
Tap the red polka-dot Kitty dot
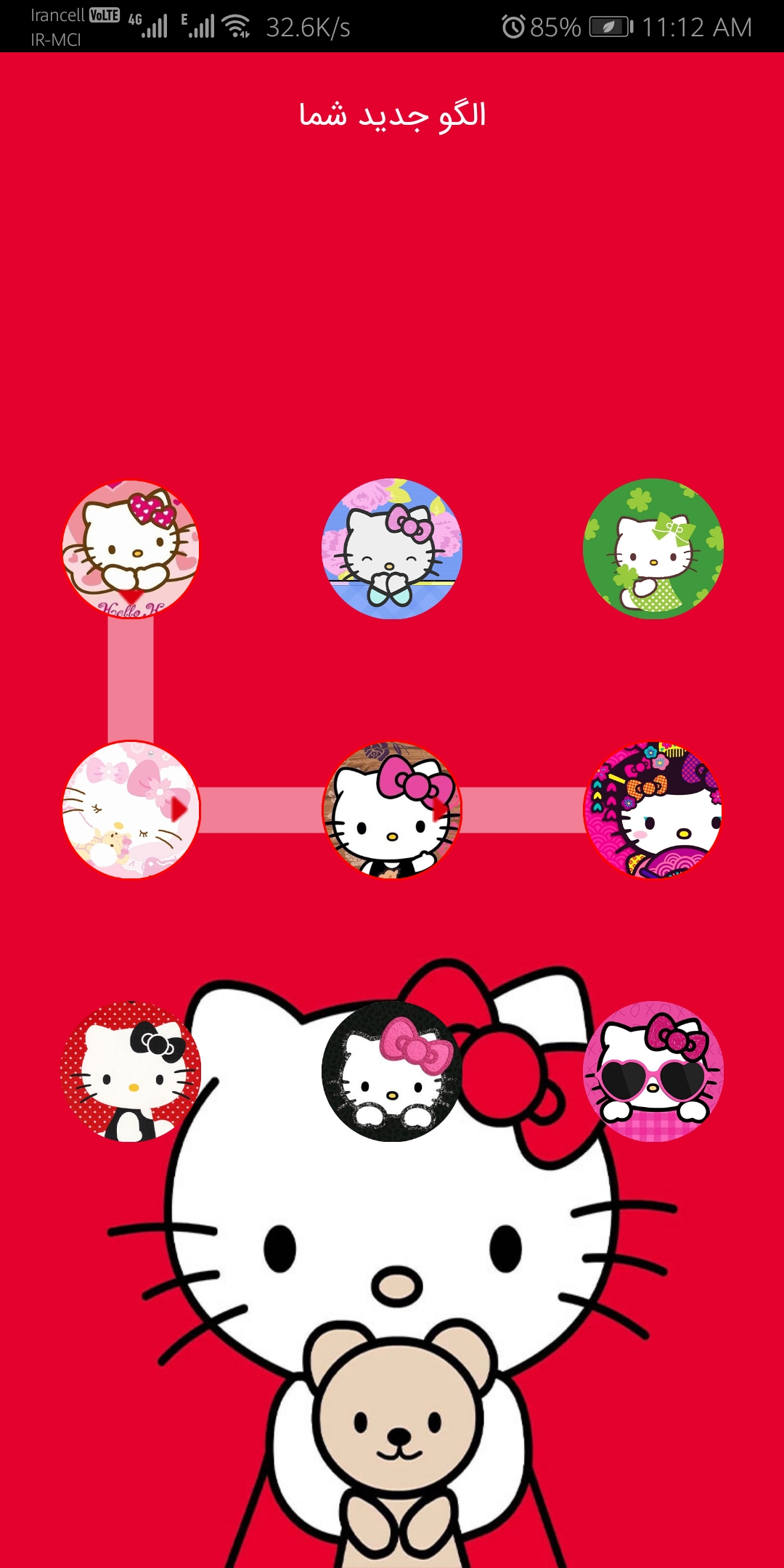131,1071
